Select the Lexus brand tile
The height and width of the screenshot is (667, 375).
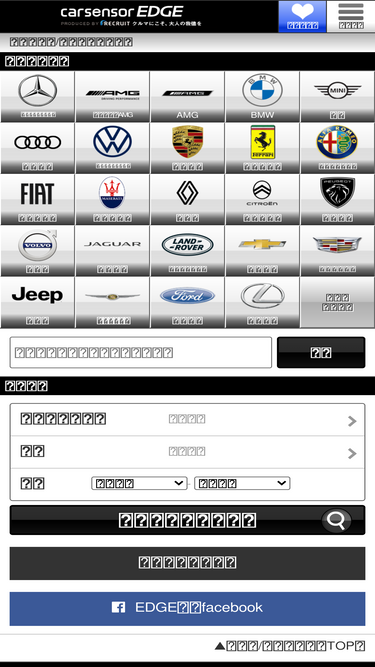click(x=262, y=302)
